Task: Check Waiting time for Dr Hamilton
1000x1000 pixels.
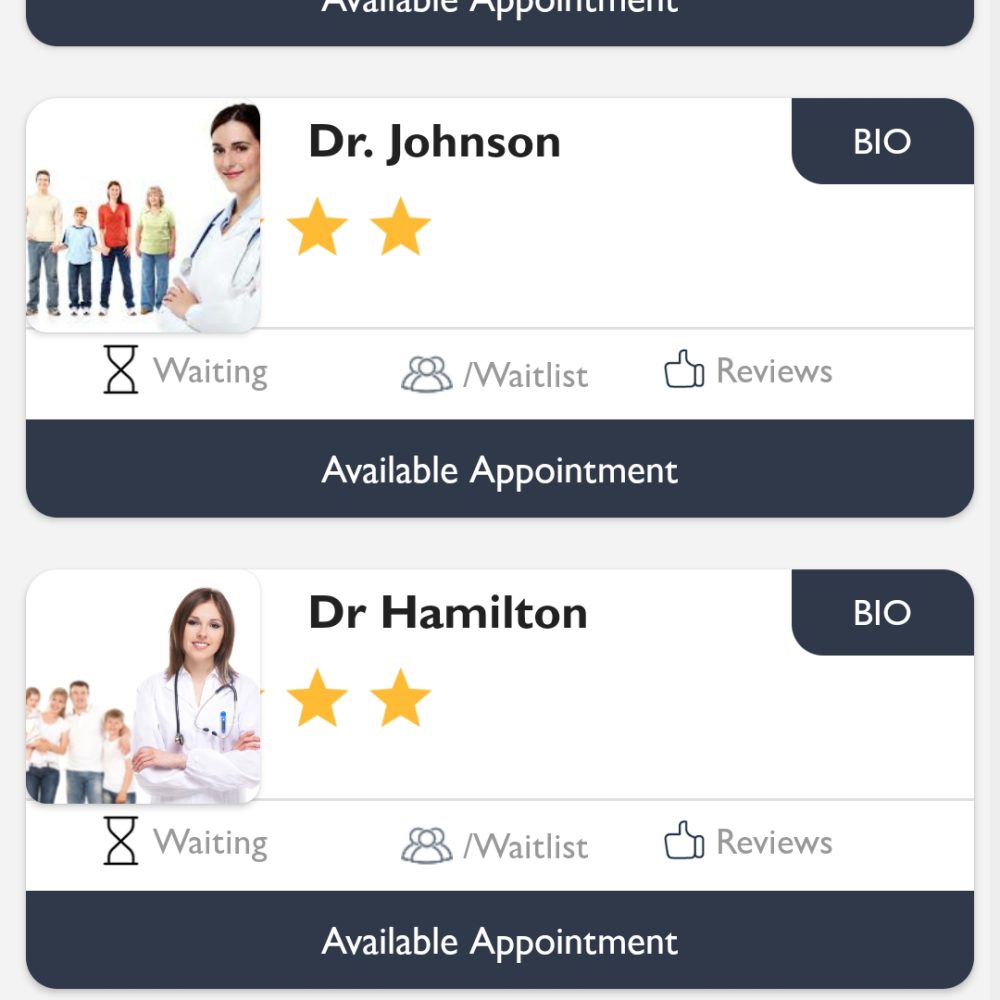Action: 186,843
